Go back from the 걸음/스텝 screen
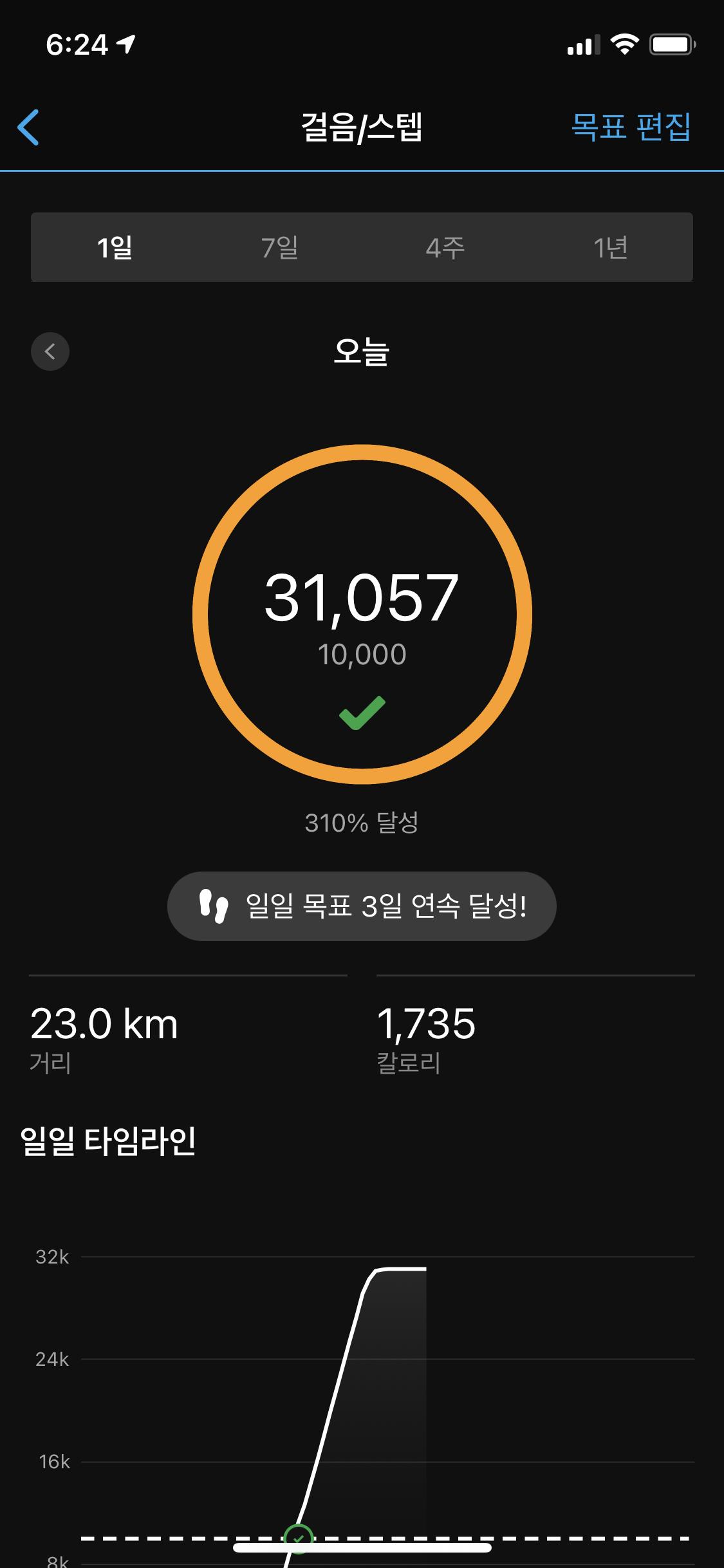Image resolution: width=724 pixels, height=1568 pixels. [x=28, y=127]
